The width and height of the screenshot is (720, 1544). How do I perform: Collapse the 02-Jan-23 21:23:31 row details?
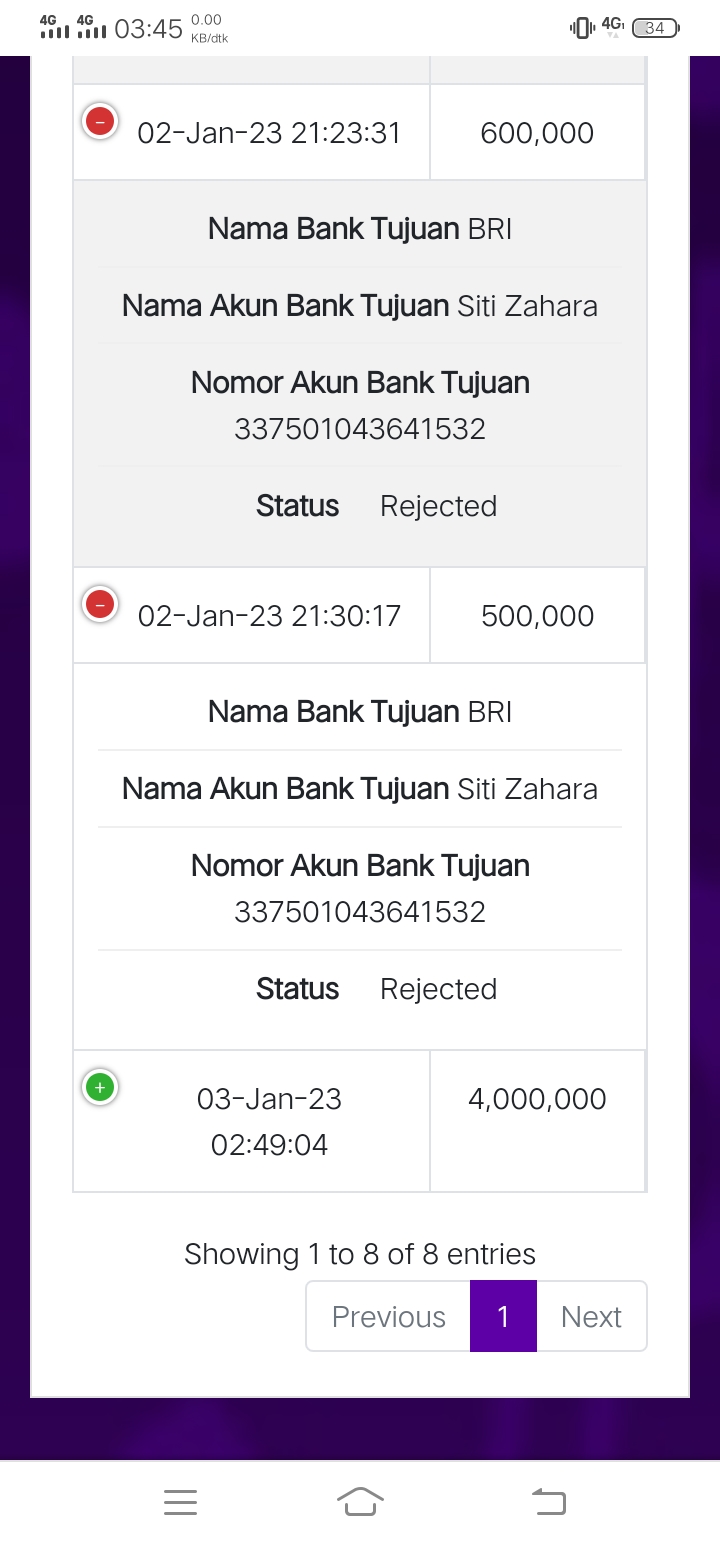[x=100, y=121]
